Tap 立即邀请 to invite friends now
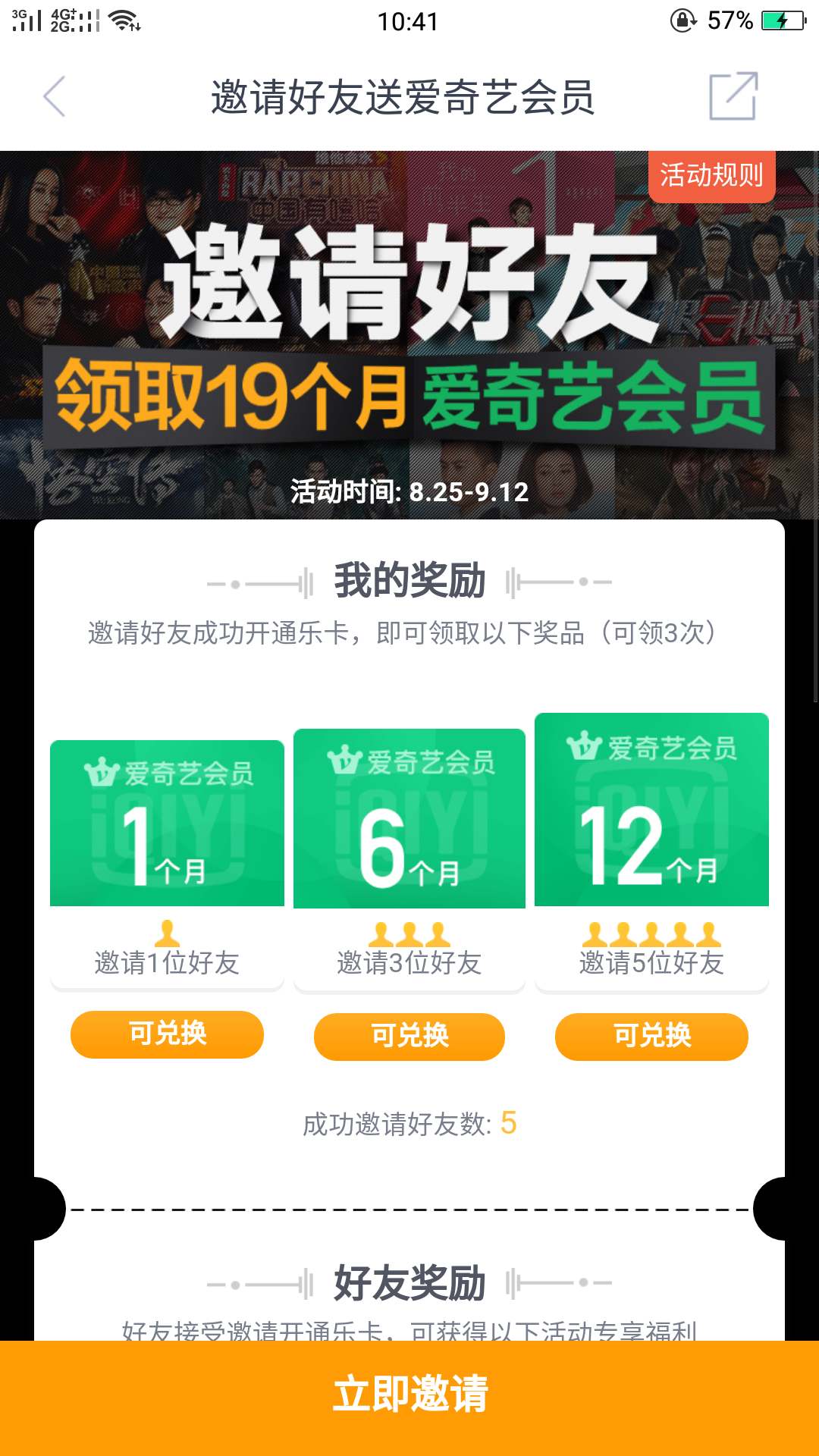Viewport: 819px width, 1456px height. pos(409,1396)
